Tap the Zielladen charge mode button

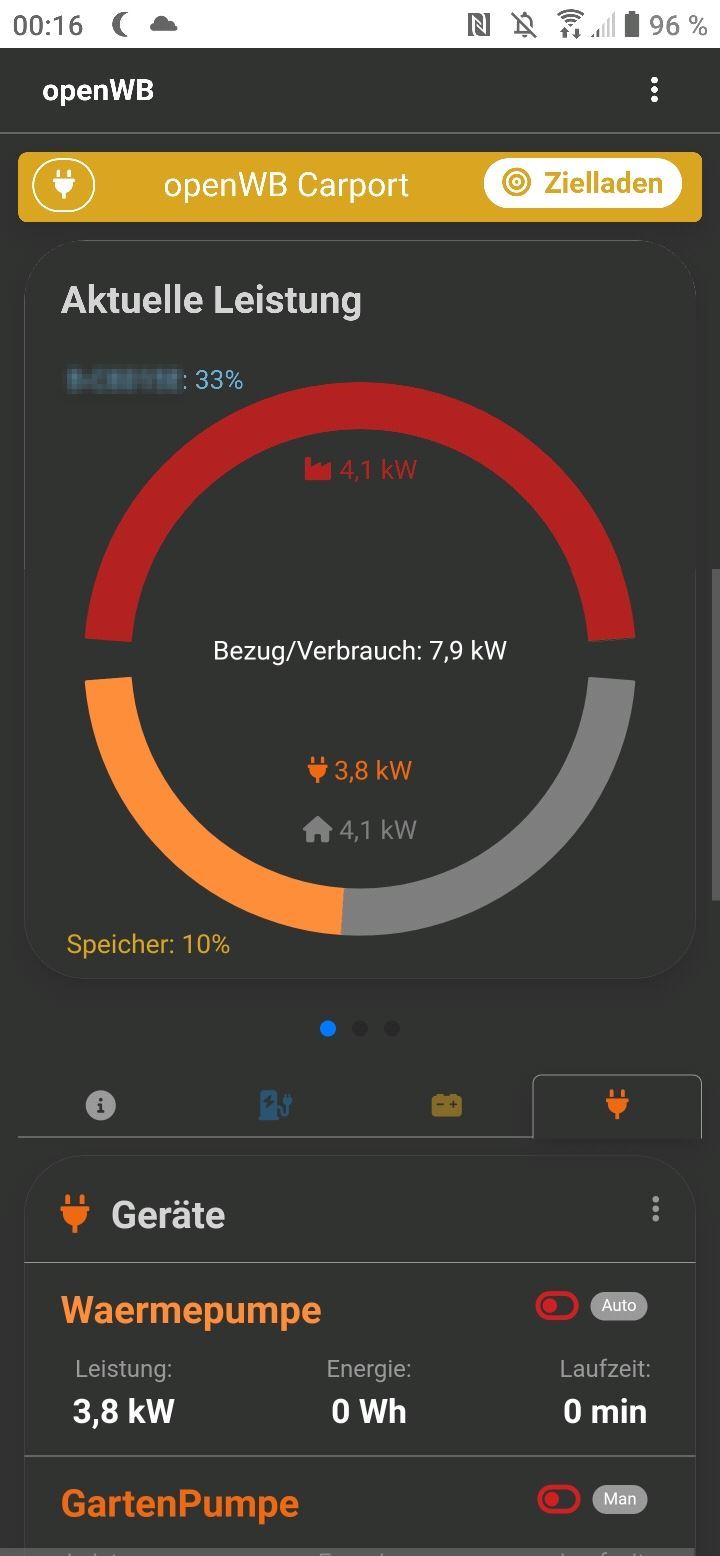pos(583,184)
